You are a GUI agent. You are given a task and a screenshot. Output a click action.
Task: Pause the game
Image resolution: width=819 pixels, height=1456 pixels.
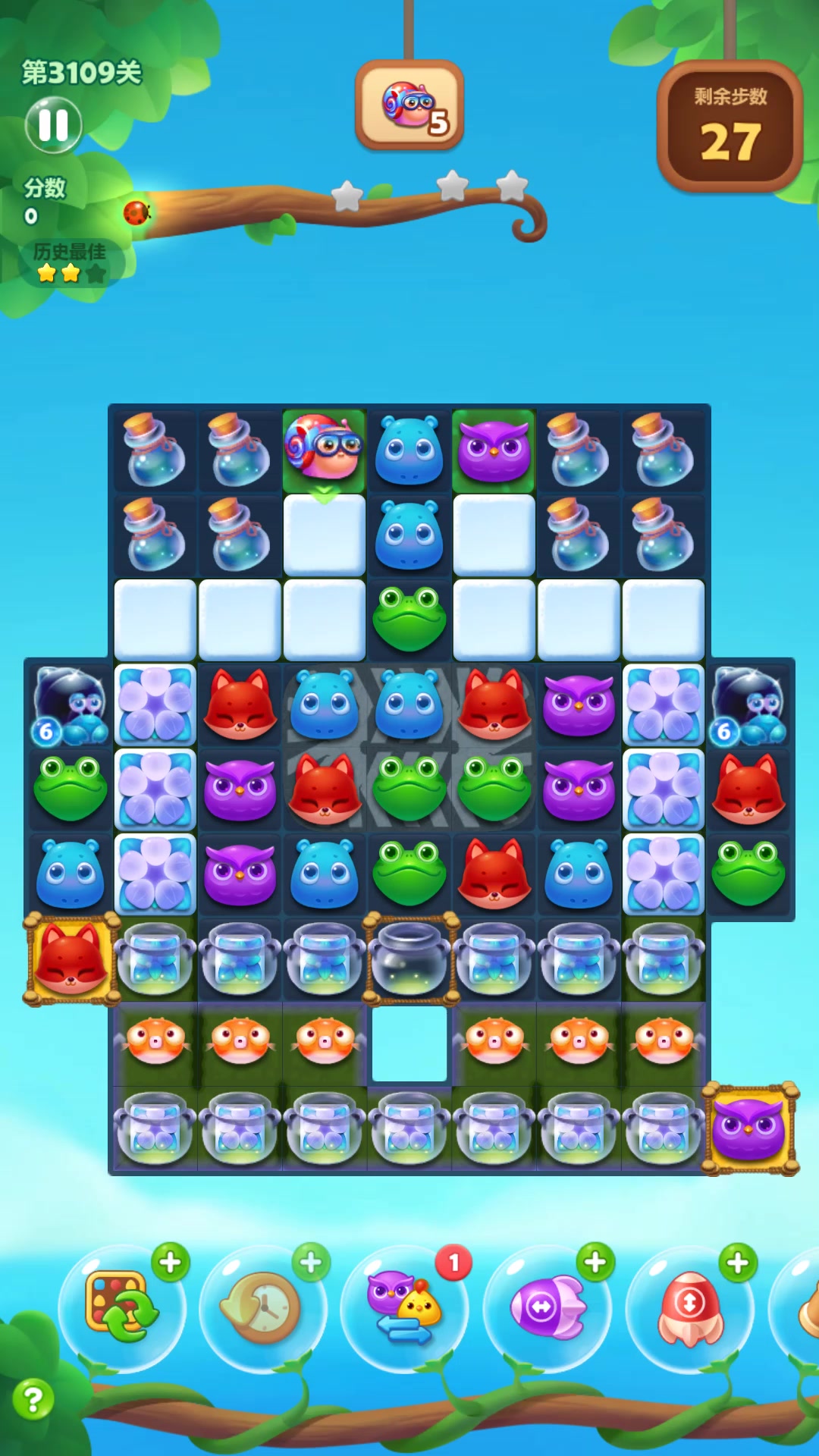pos(53,125)
